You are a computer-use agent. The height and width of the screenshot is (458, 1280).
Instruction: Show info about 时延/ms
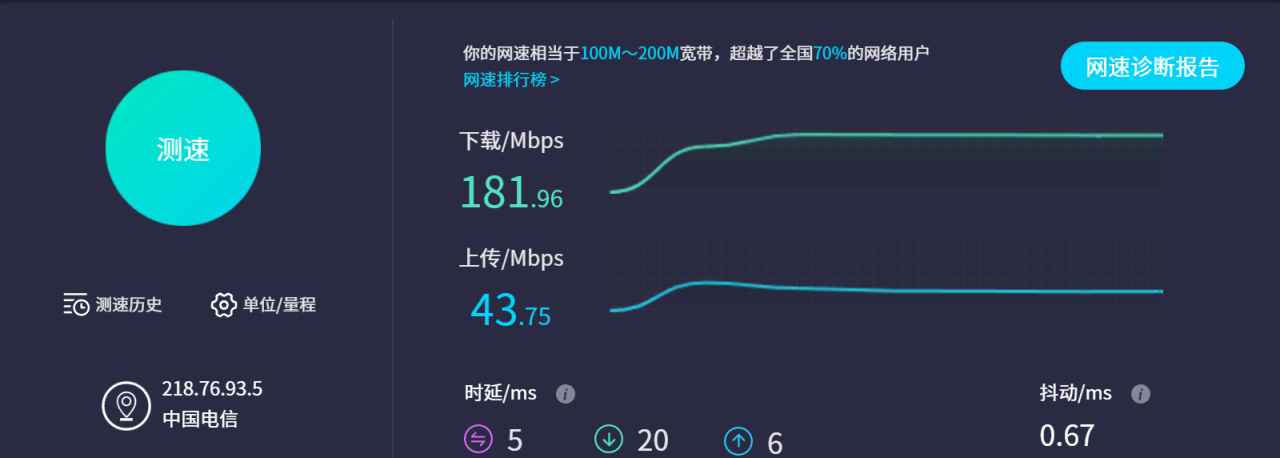[x=565, y=394]
